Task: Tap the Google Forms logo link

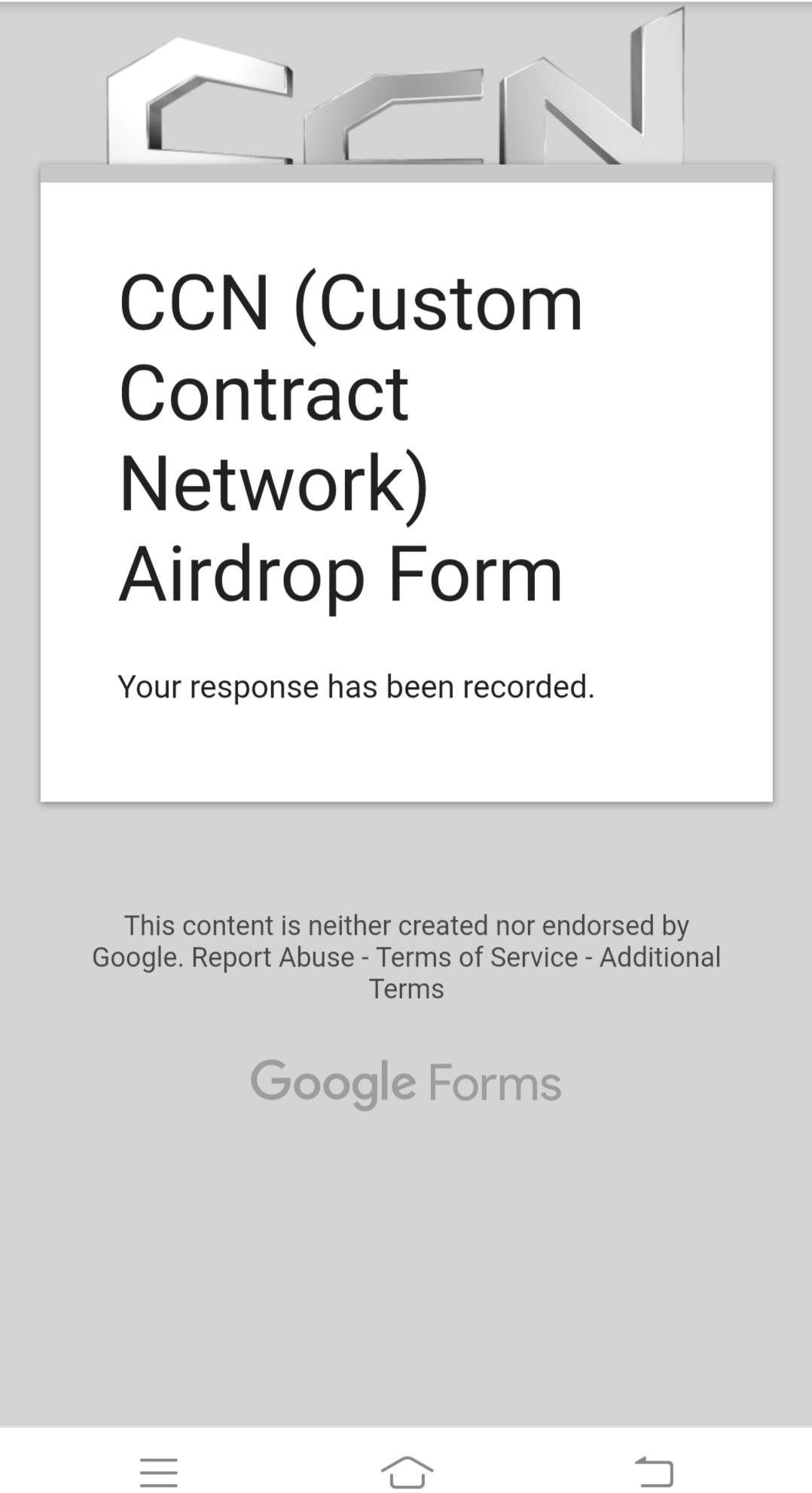Action: pos(406,1083)
